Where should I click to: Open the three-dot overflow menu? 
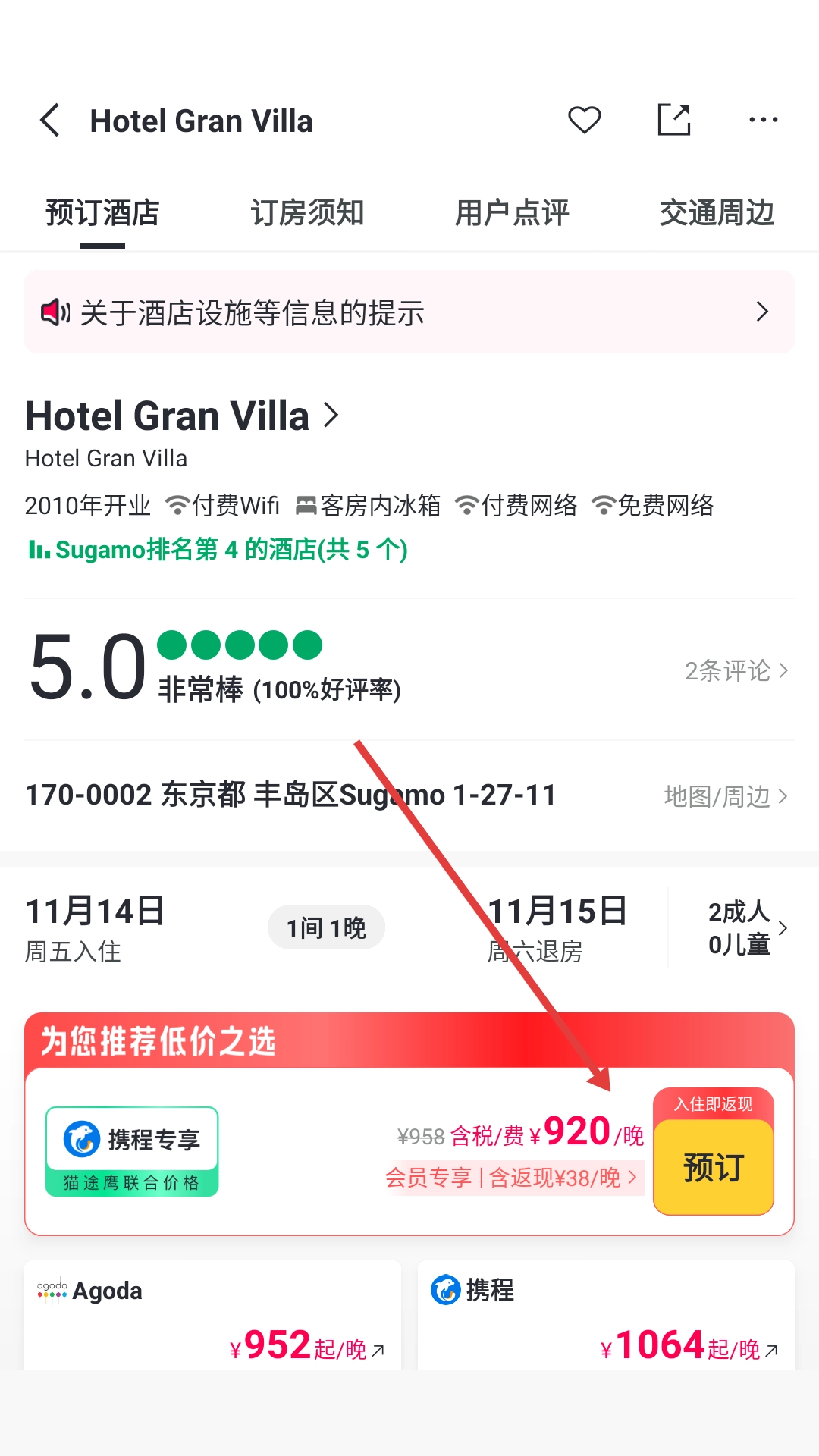point(763,120)
